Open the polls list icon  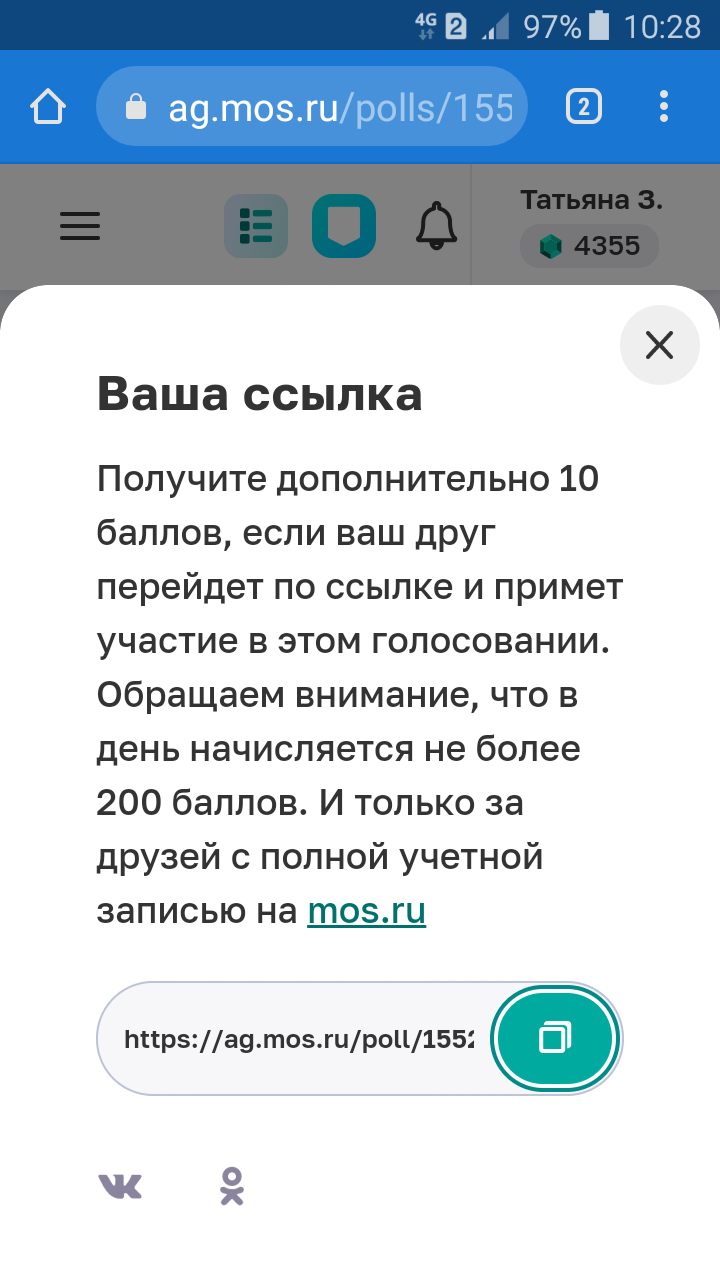(x=256, y=226)
